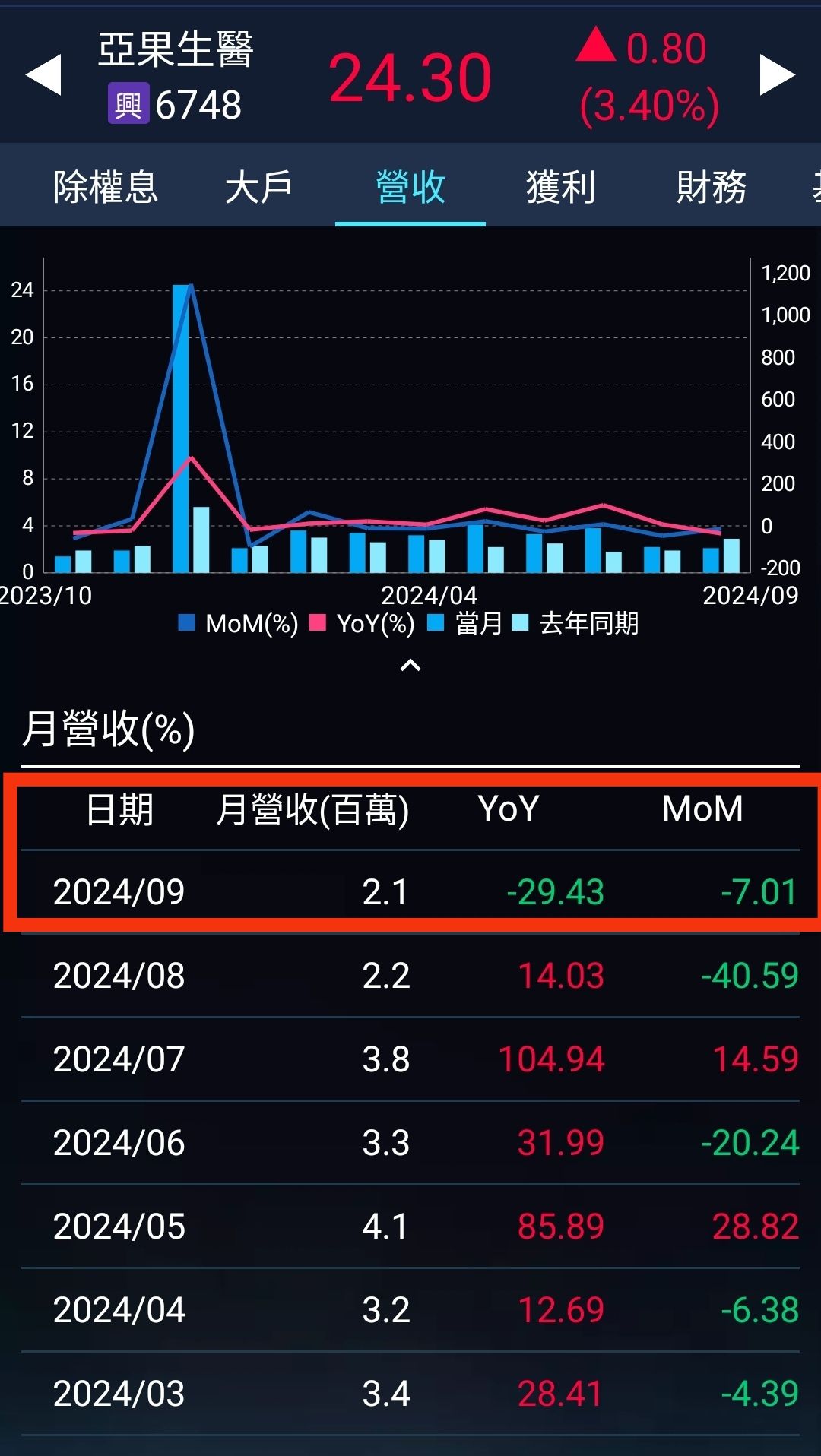Open the 獲利 tab
Viewport: 821px width, 1456px height.
(561, 187)
